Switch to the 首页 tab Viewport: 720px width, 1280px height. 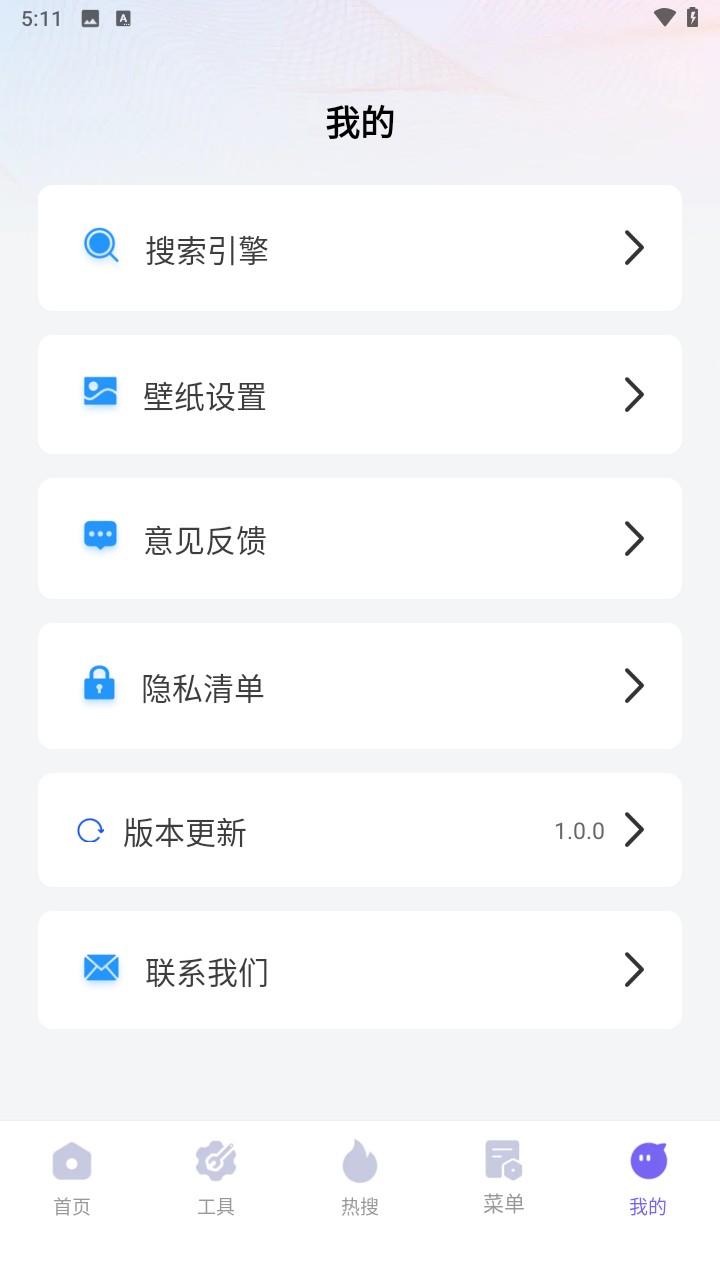tap(72, 1178)
